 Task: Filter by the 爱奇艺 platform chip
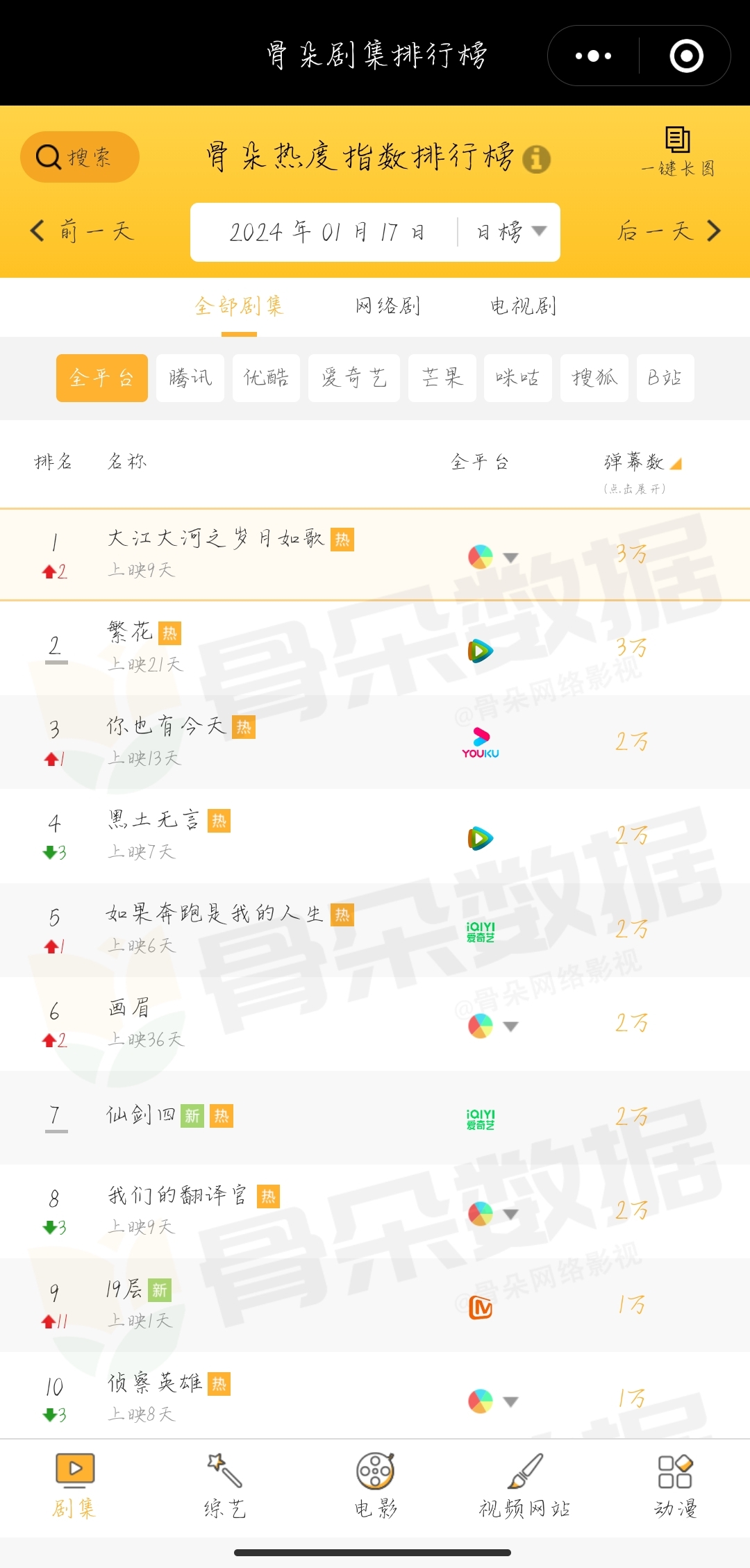(354, 378)
